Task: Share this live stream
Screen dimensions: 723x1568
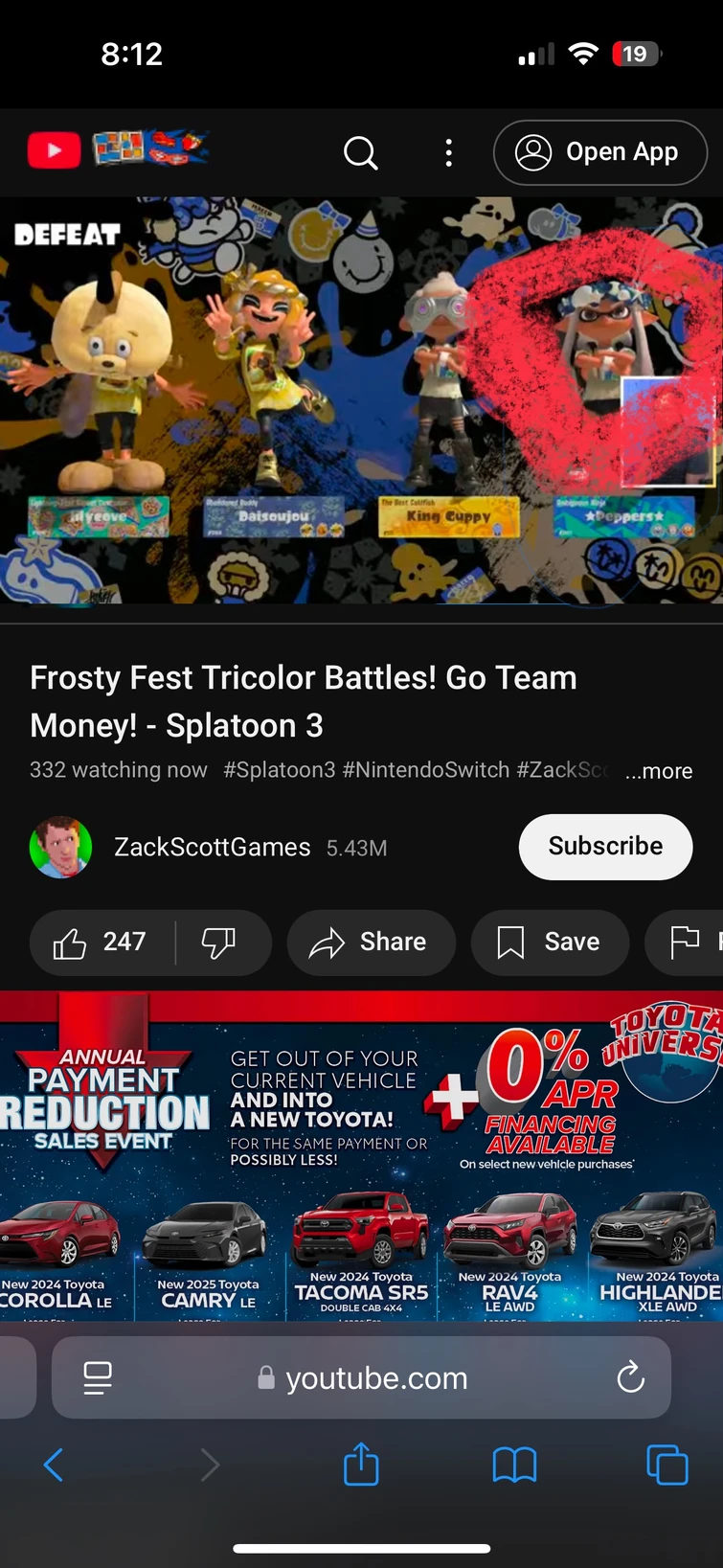Action: pos(370,943)
